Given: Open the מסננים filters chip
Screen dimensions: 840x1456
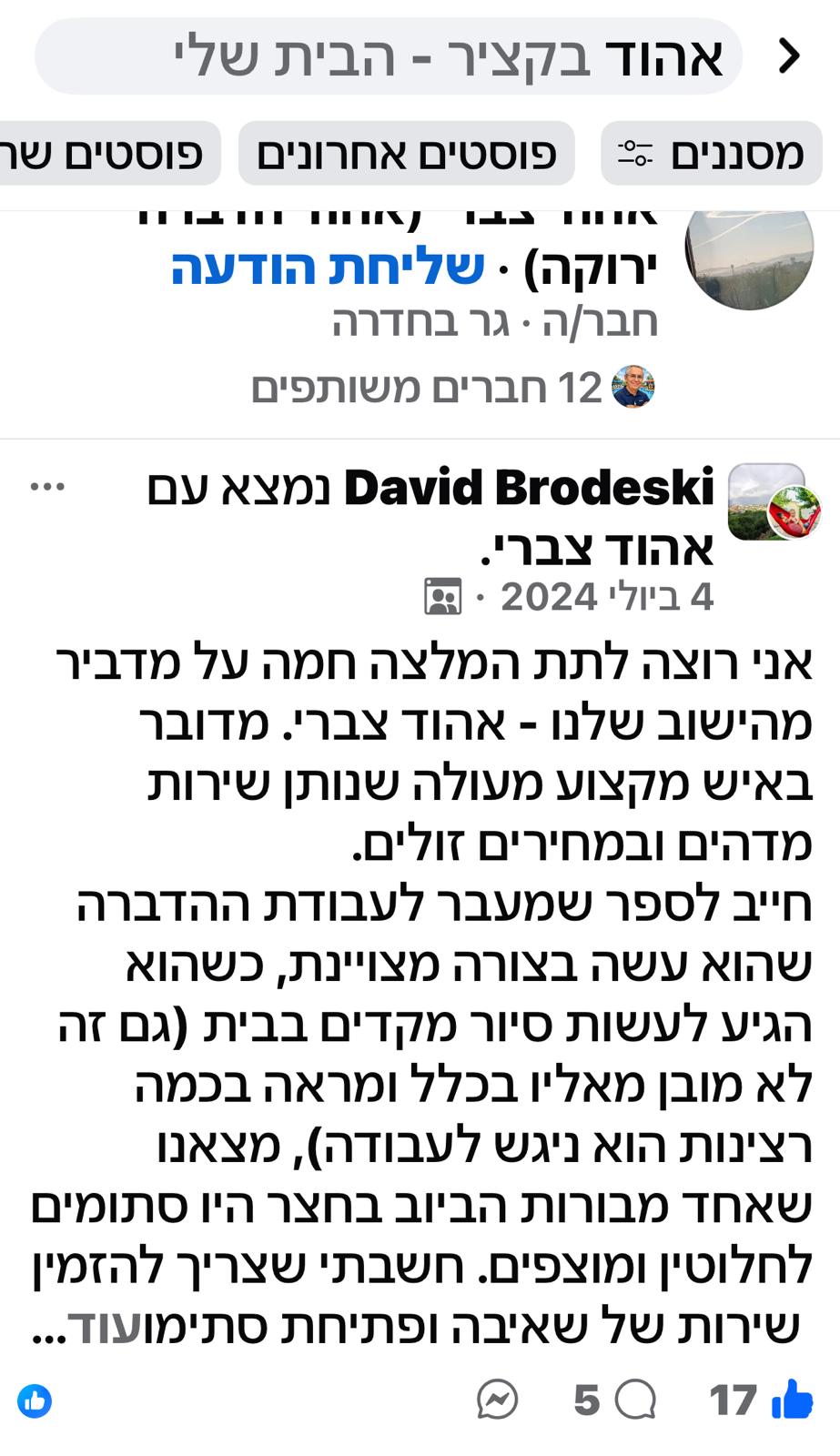Looking at the screenshot, I should 712,153.
